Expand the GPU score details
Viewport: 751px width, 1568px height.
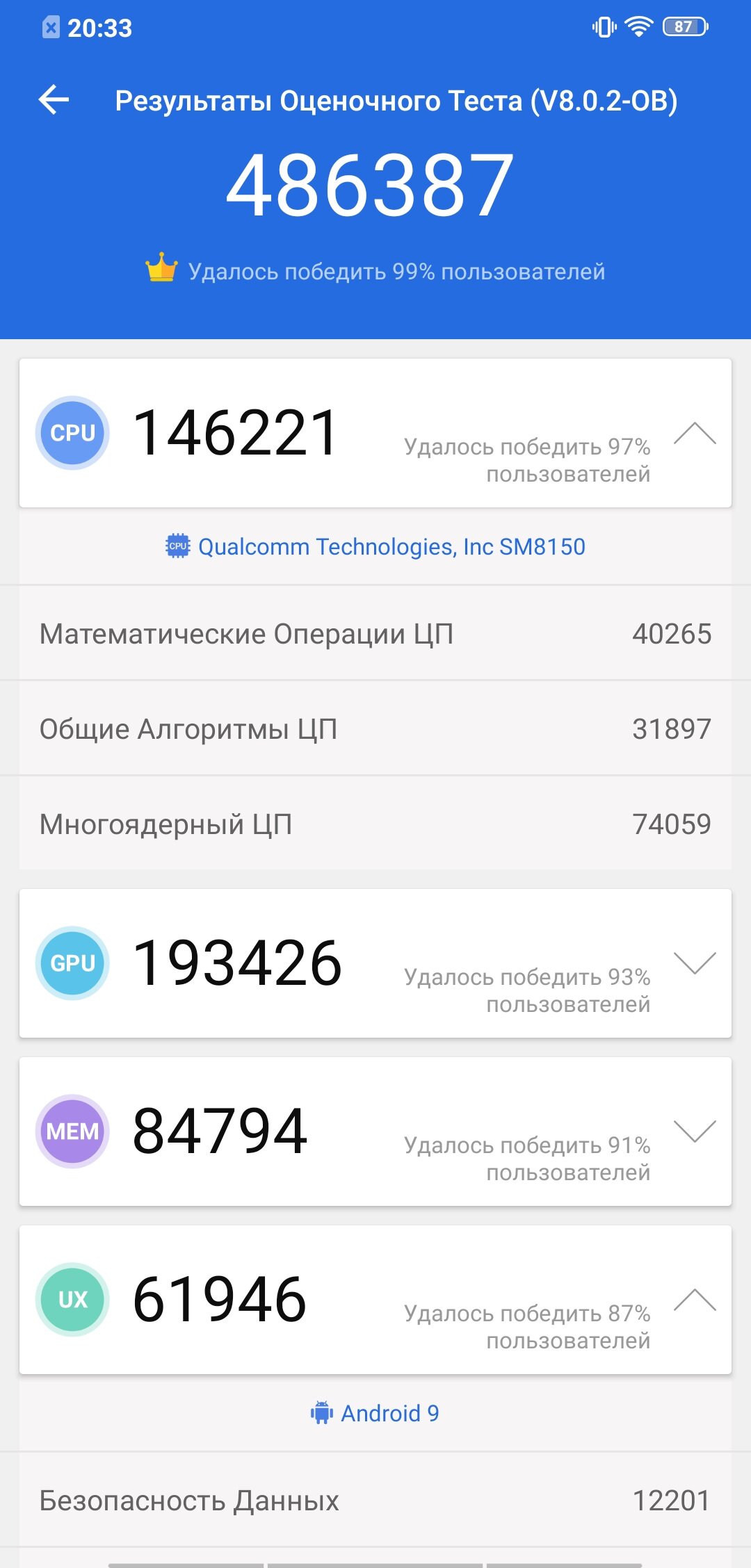tap(695, 963)
